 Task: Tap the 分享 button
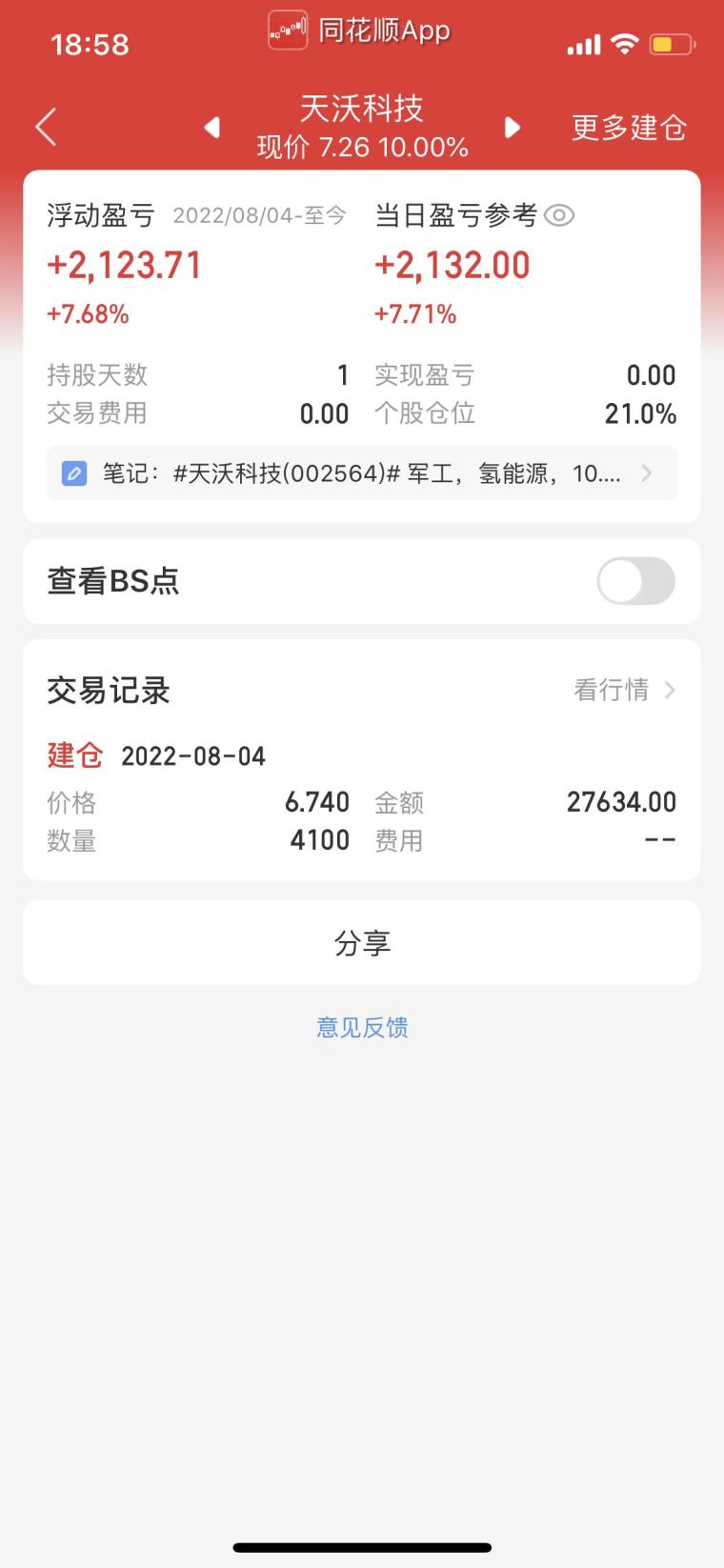(x=362, y=943)
